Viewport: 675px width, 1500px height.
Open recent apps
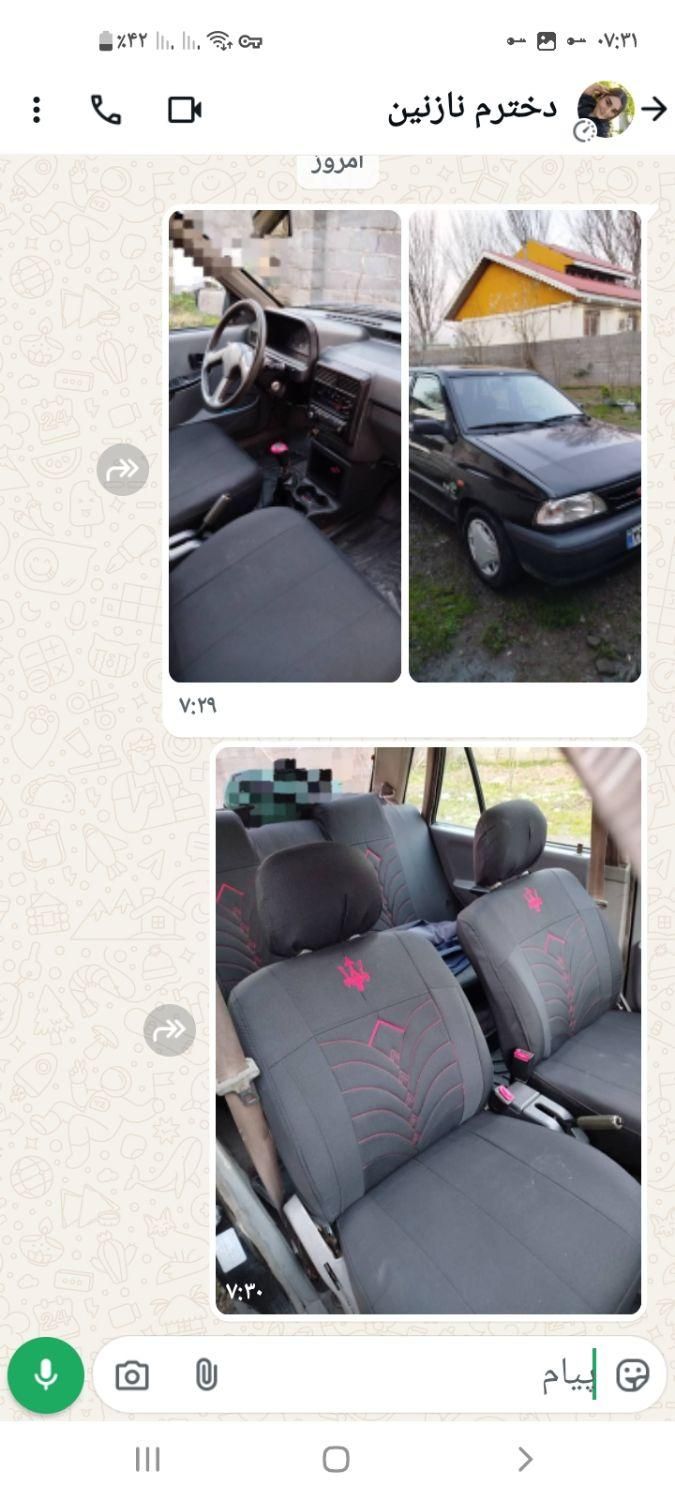(x=147, y=1459)
